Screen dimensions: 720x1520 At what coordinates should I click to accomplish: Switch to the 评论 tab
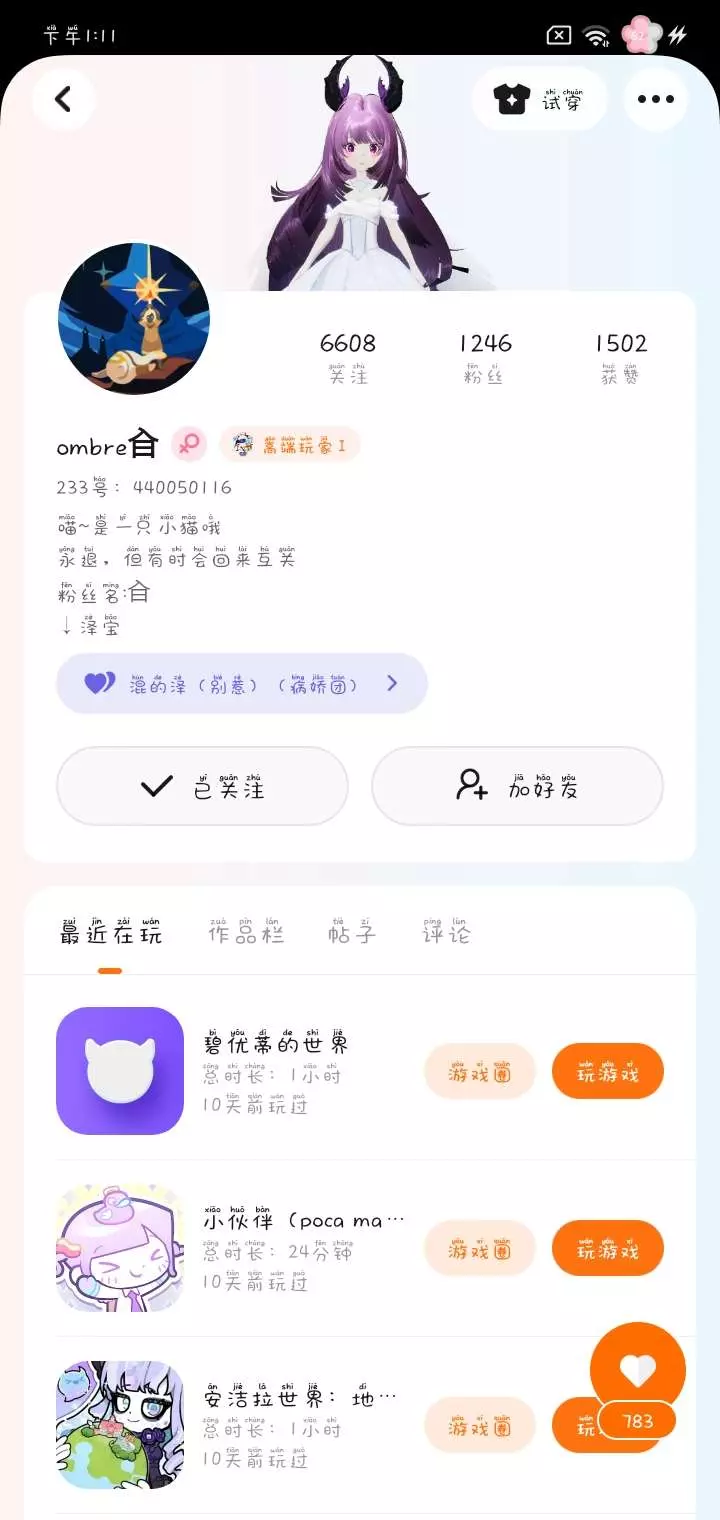pos(445,932)
